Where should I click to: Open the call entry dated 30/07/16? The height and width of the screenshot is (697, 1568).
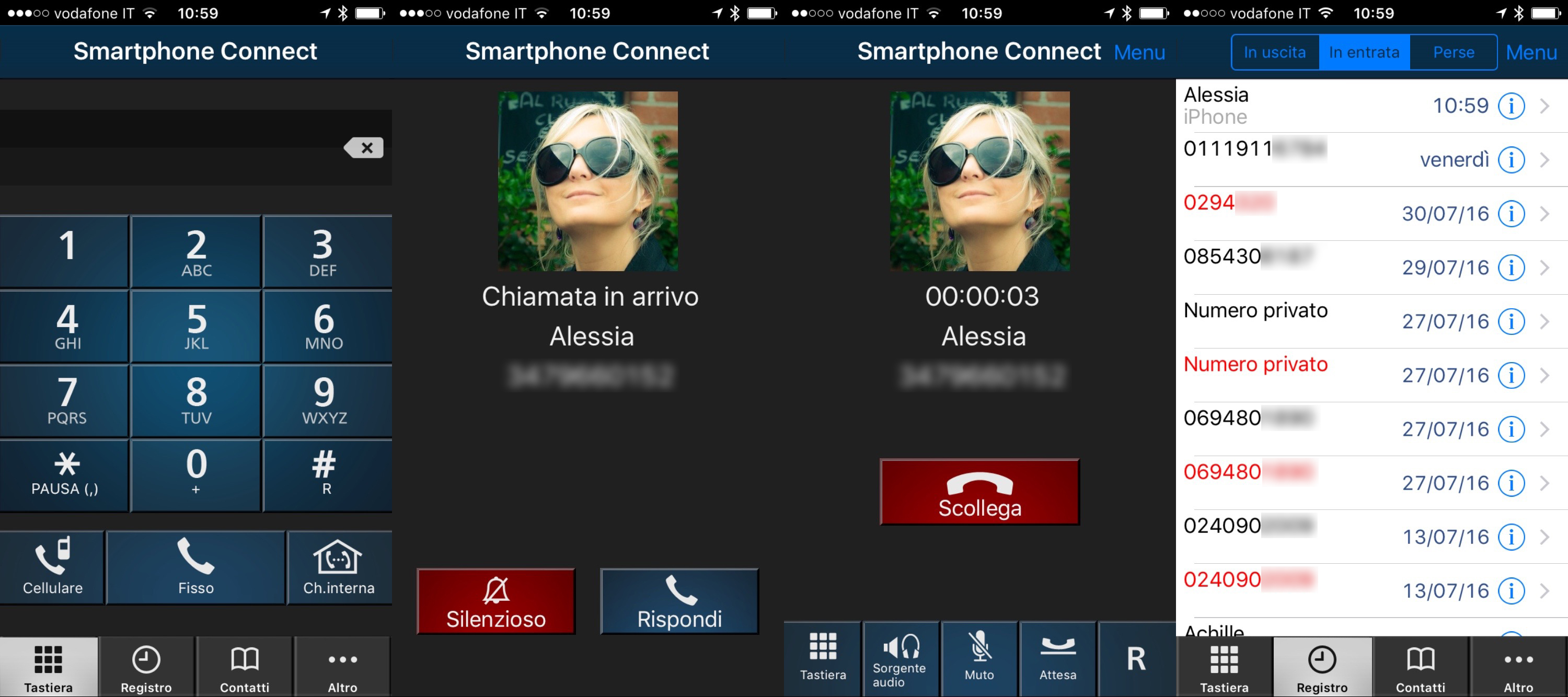point(1339,214)
